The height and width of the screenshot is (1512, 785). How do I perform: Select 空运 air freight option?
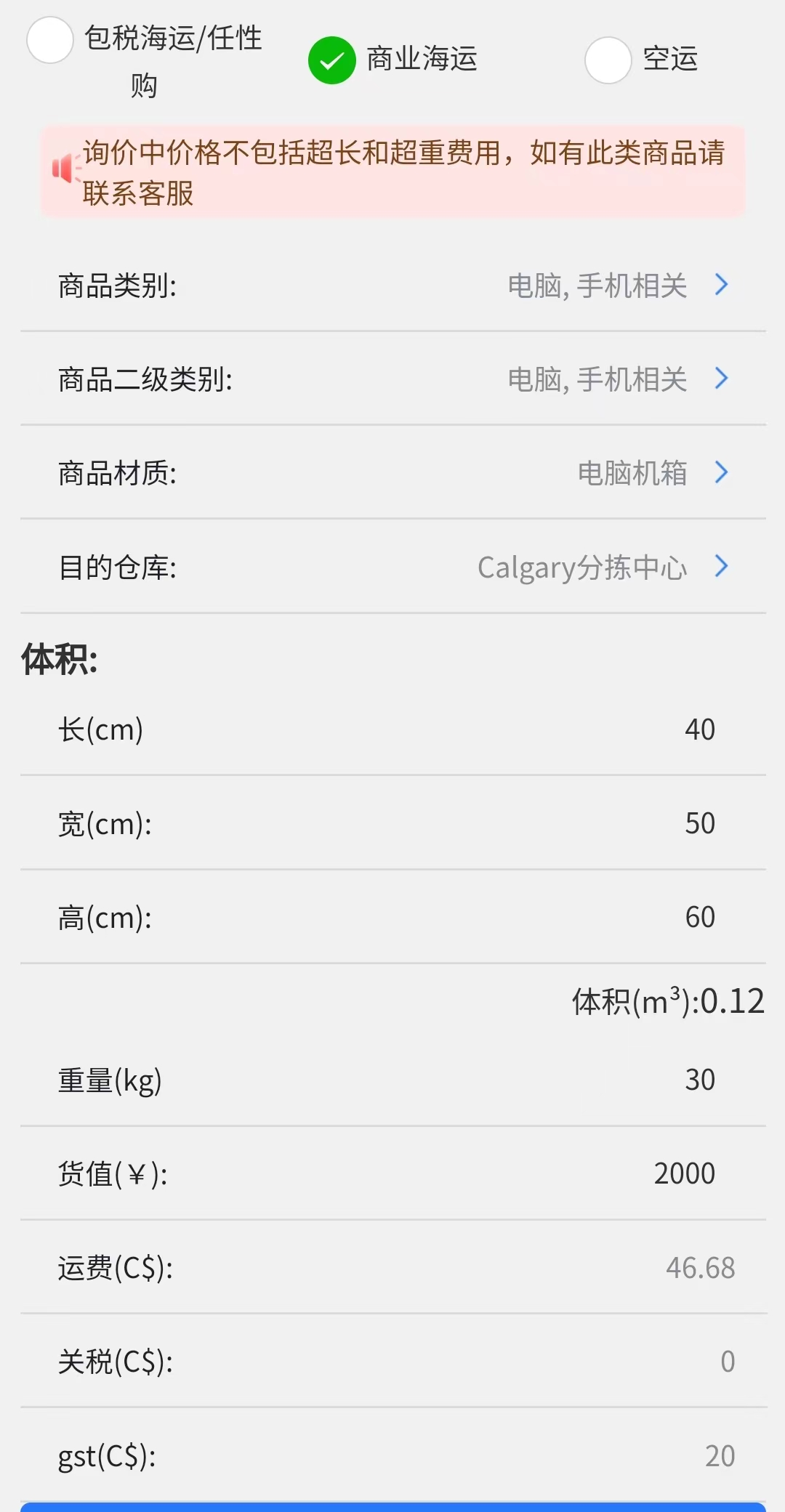point(608,60)
